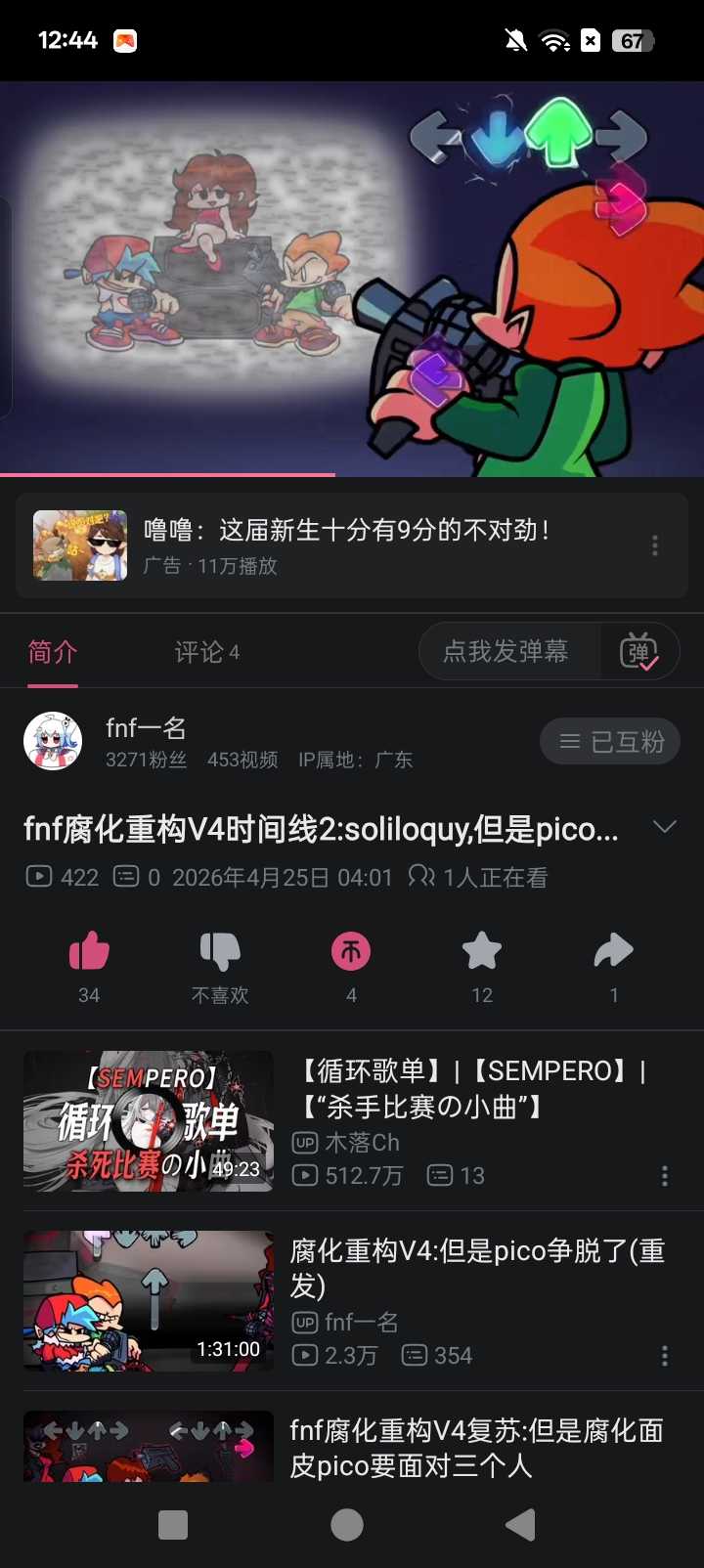Share this video
This screenshot has width=704, height=1568.
pos(613,951)
